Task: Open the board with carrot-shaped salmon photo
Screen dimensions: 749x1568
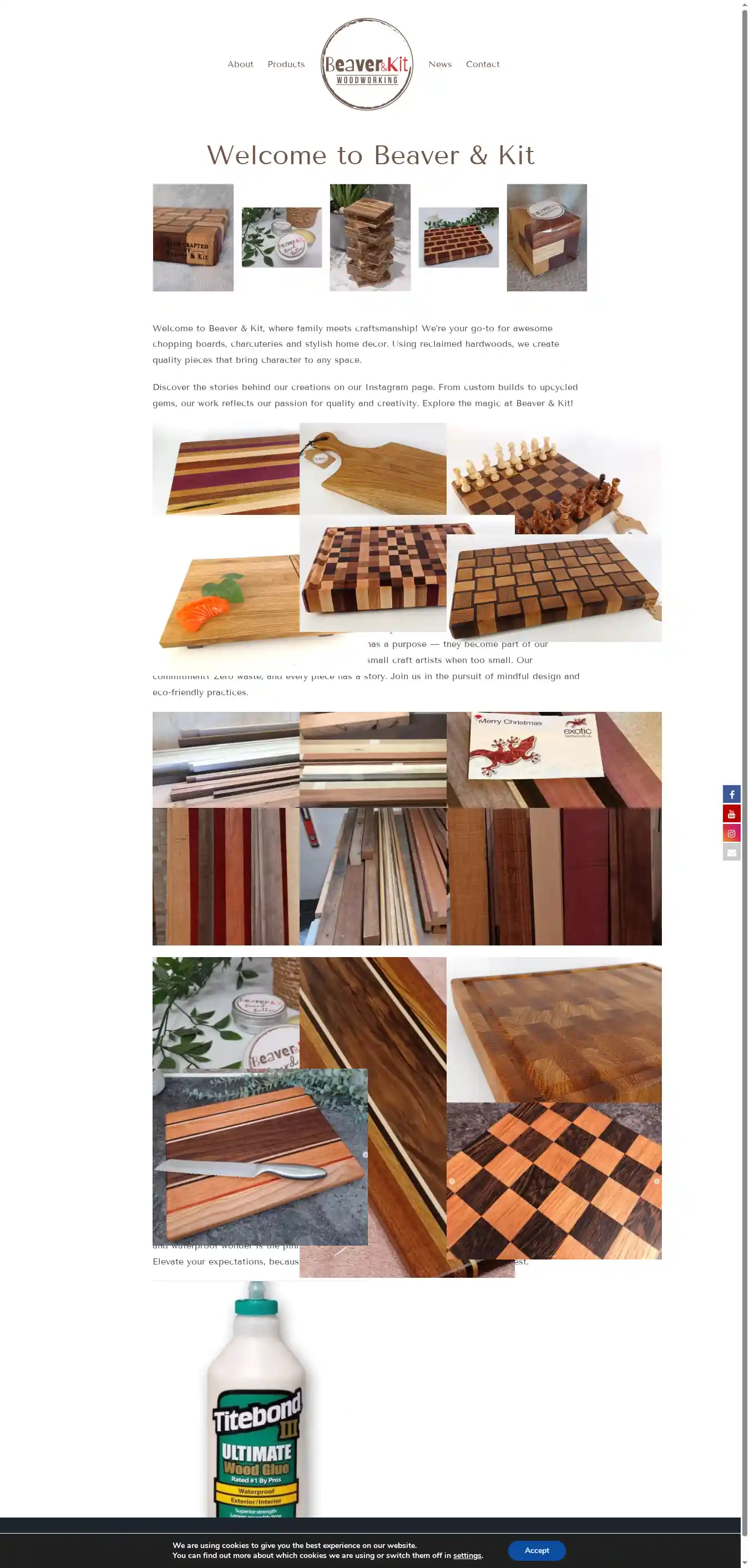Action: coord(225,600)
